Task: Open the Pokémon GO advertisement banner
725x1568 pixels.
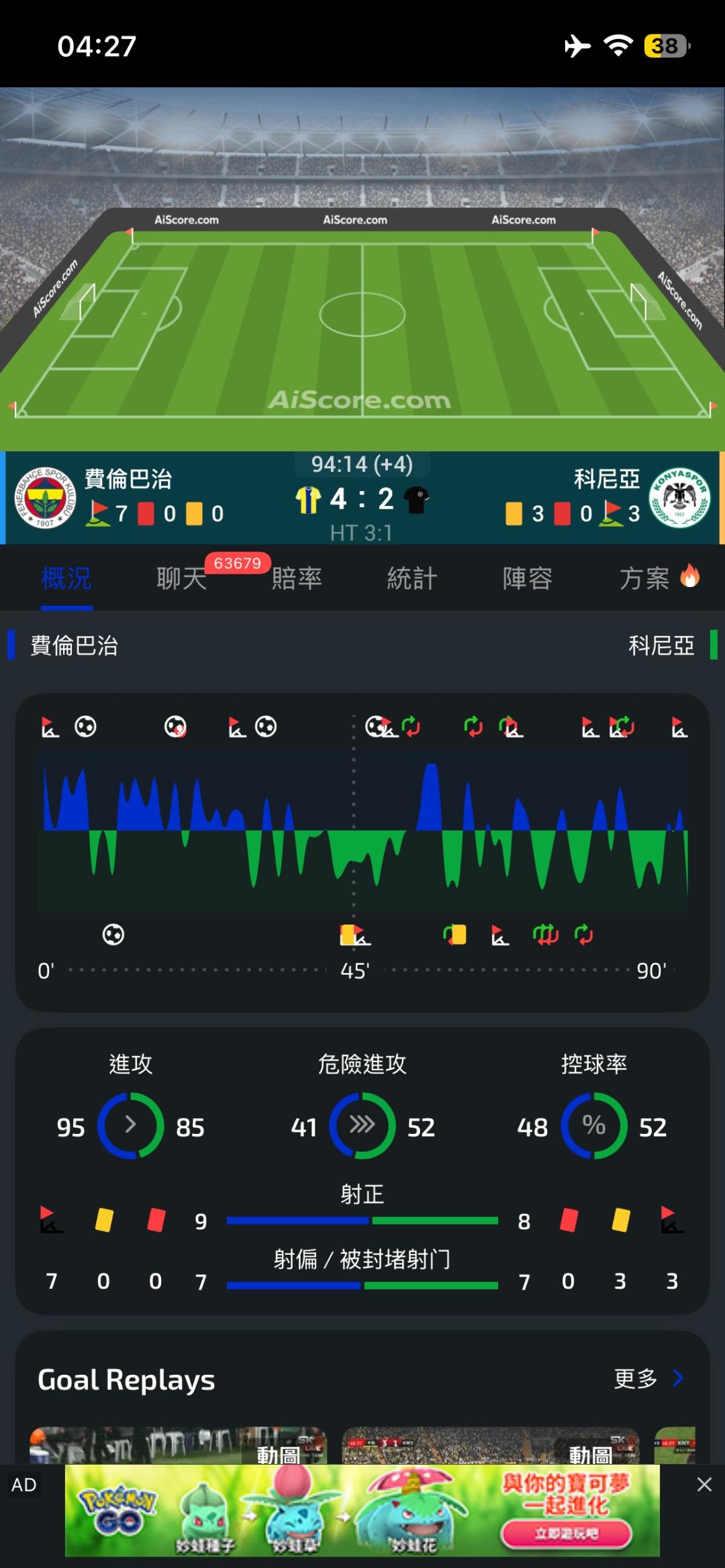Action: (x=362, y=1510)
